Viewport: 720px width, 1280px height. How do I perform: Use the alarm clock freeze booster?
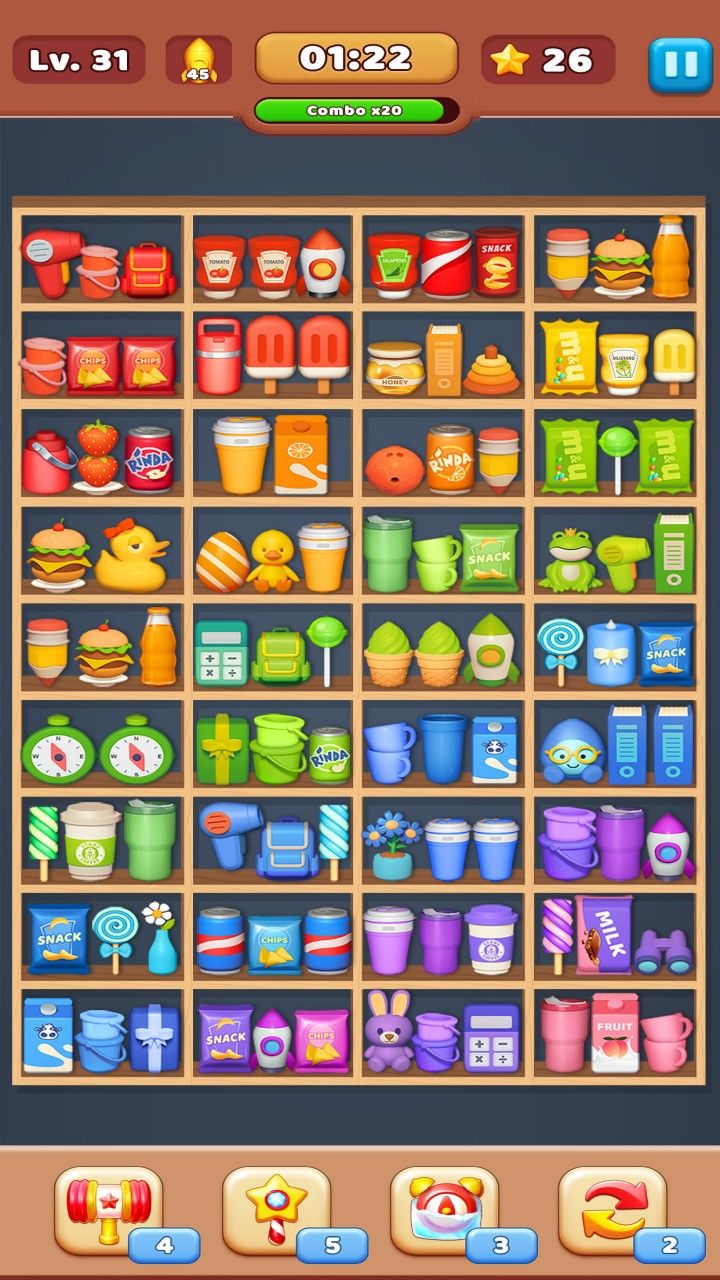pyautogui.click(x=444, y=1206)
